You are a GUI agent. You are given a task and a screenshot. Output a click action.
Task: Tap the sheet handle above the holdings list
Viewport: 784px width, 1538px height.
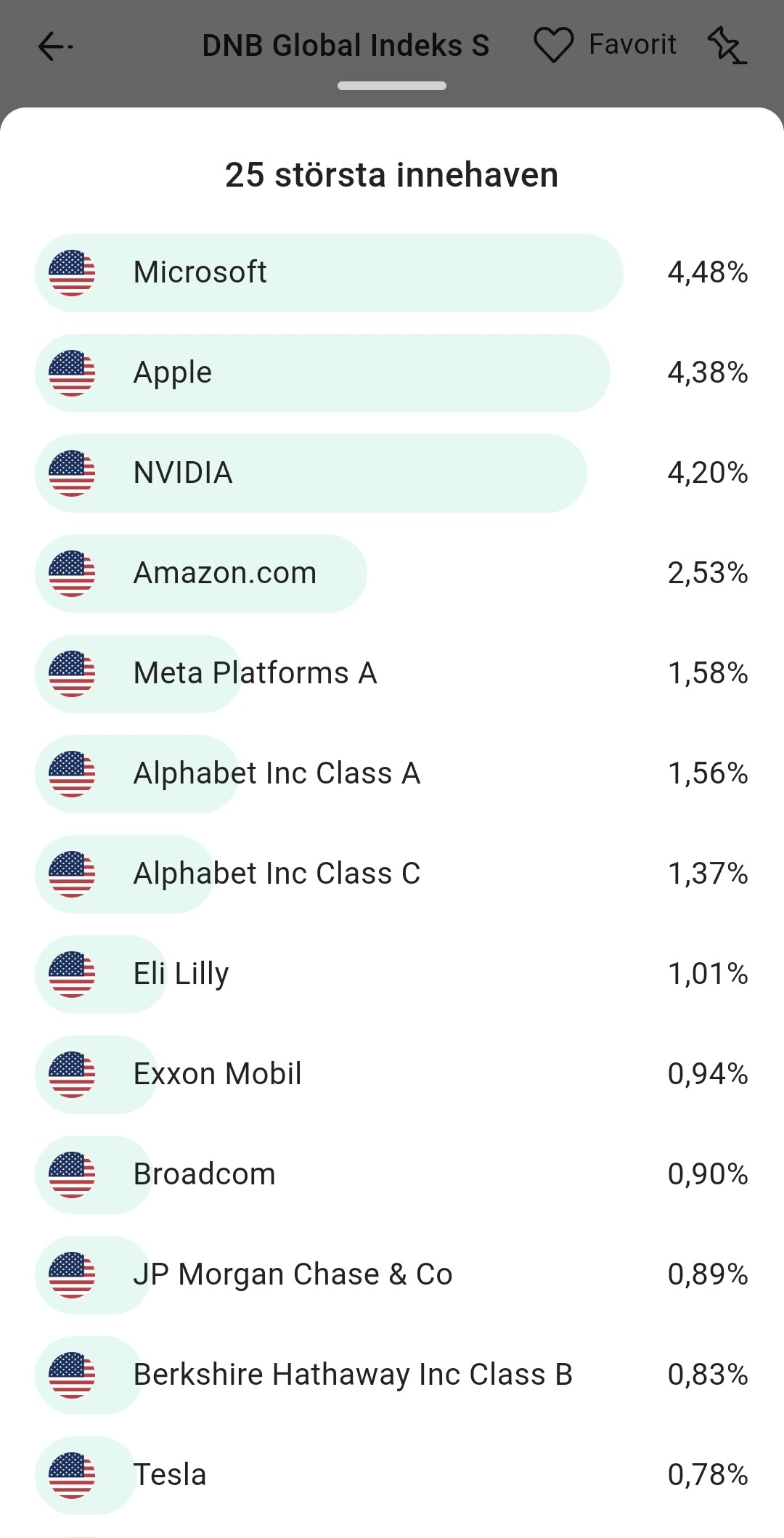coord(392,86)
